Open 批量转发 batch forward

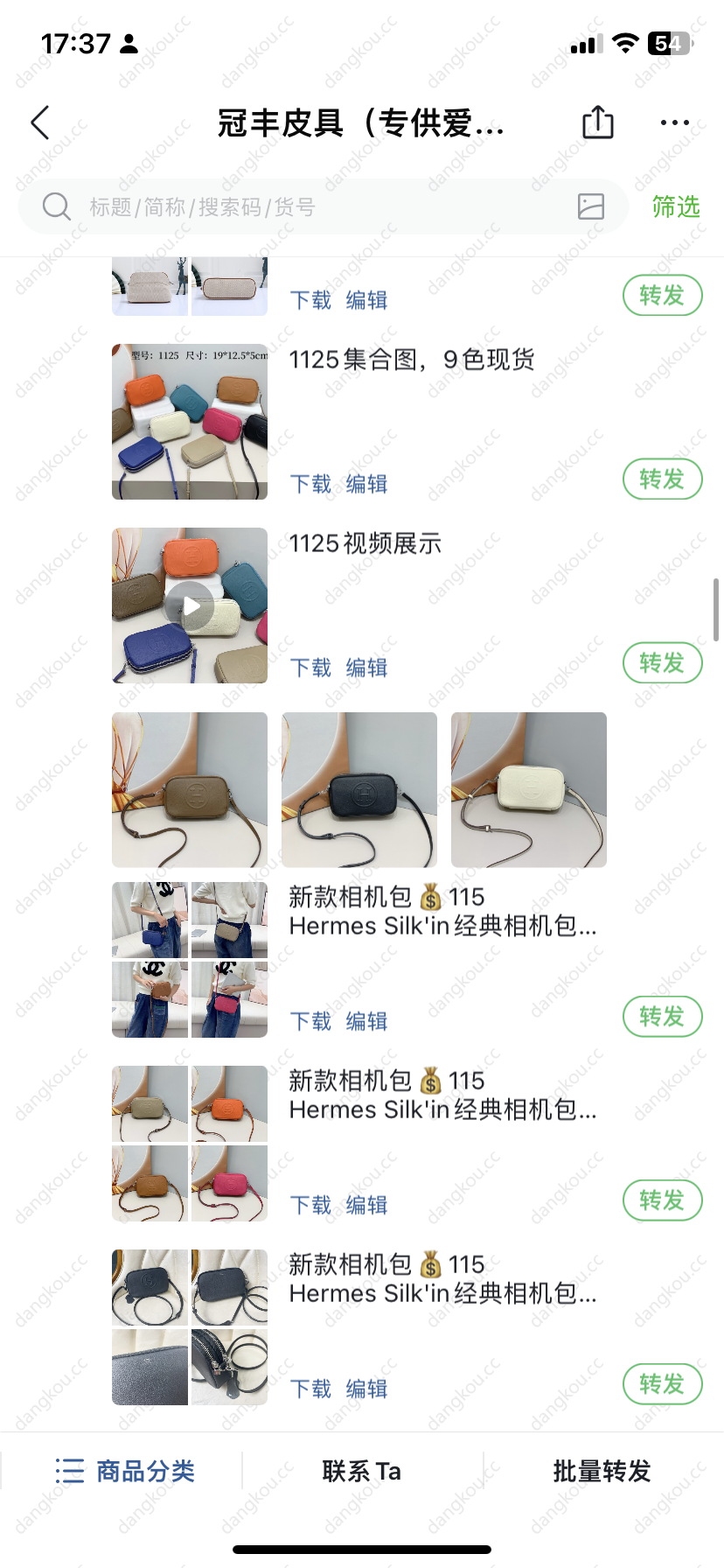click(602, 1471)
